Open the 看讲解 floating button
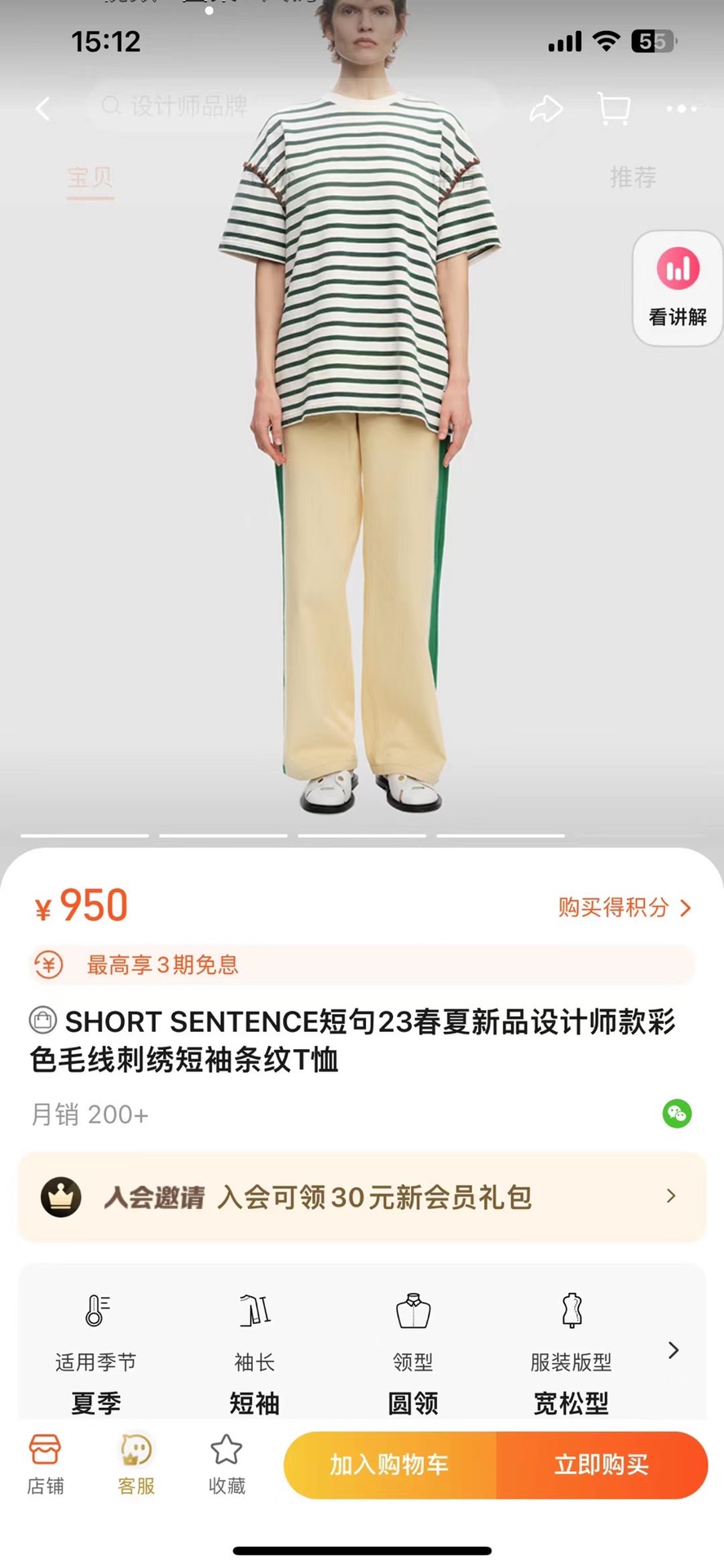The width and height of the screenshot is (724, 1568). point(678,287)
